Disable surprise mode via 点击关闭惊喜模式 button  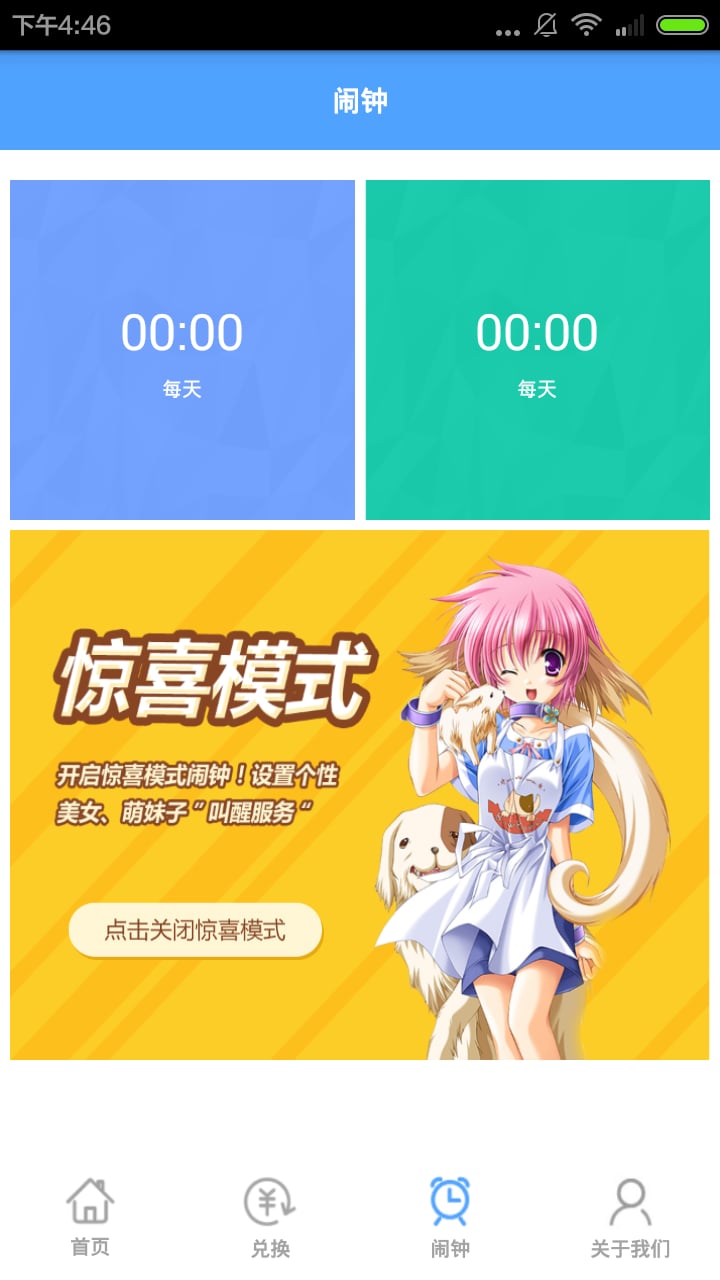coord(196,930)
